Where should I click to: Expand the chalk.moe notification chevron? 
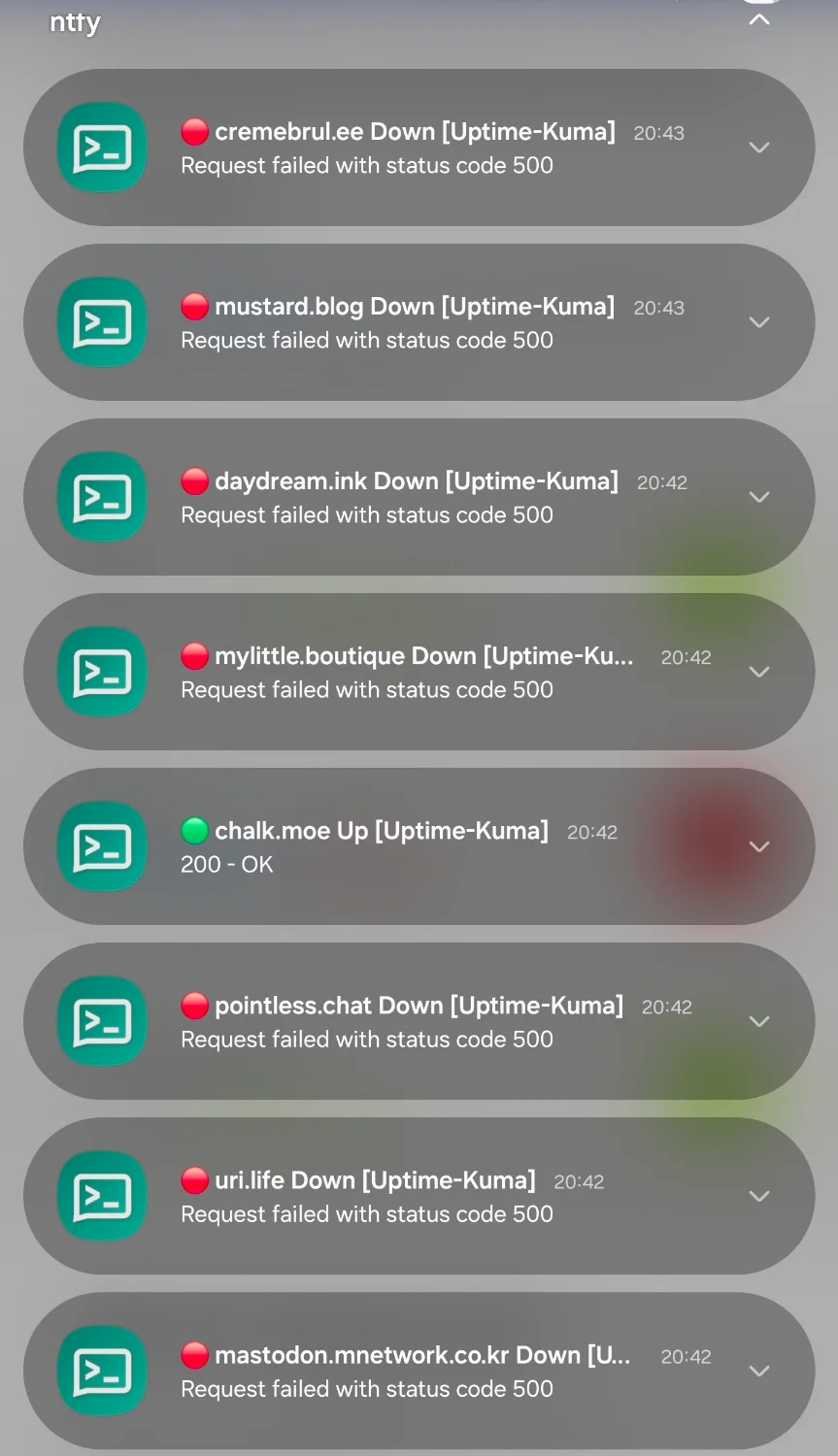click(x=758, y=846)
